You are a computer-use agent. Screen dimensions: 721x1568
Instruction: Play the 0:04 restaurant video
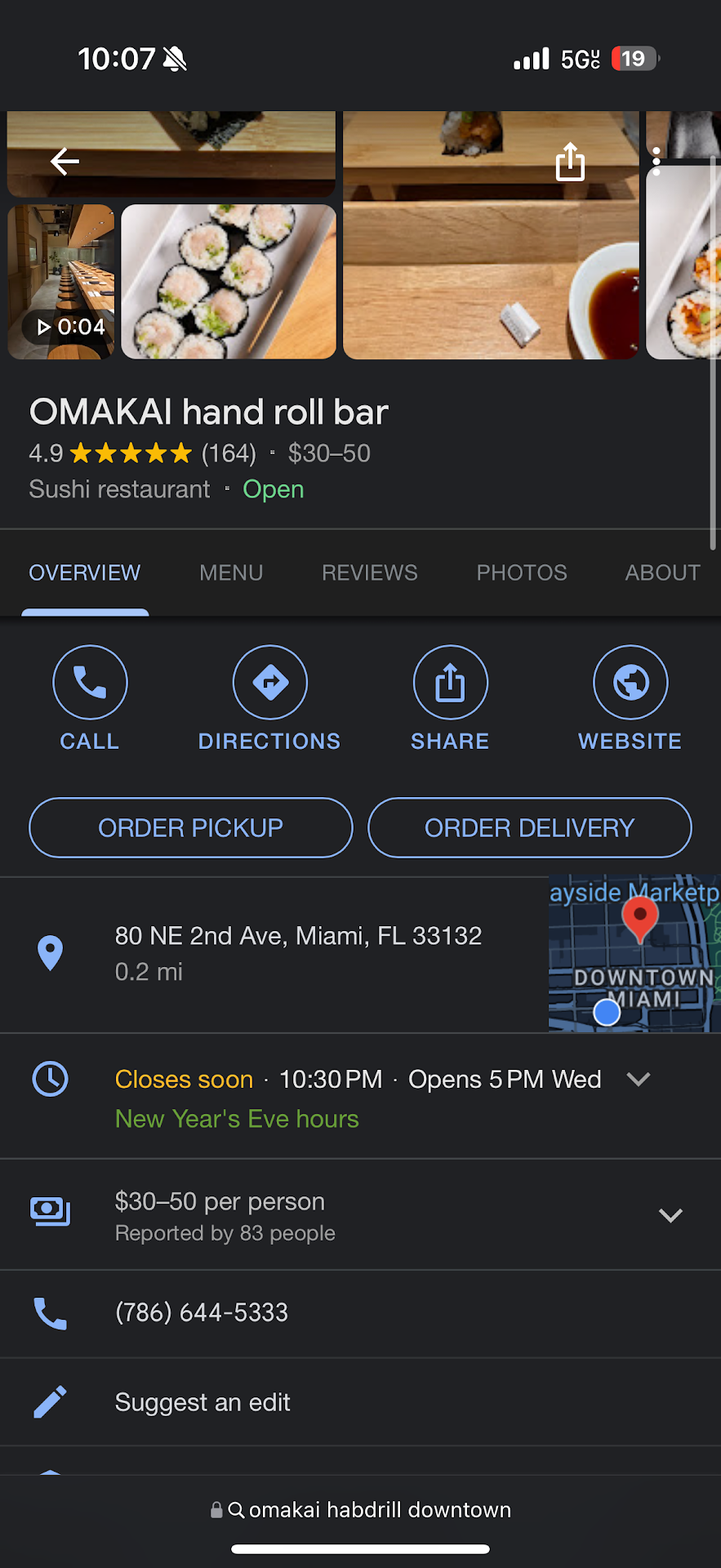(x=61, y=282)
